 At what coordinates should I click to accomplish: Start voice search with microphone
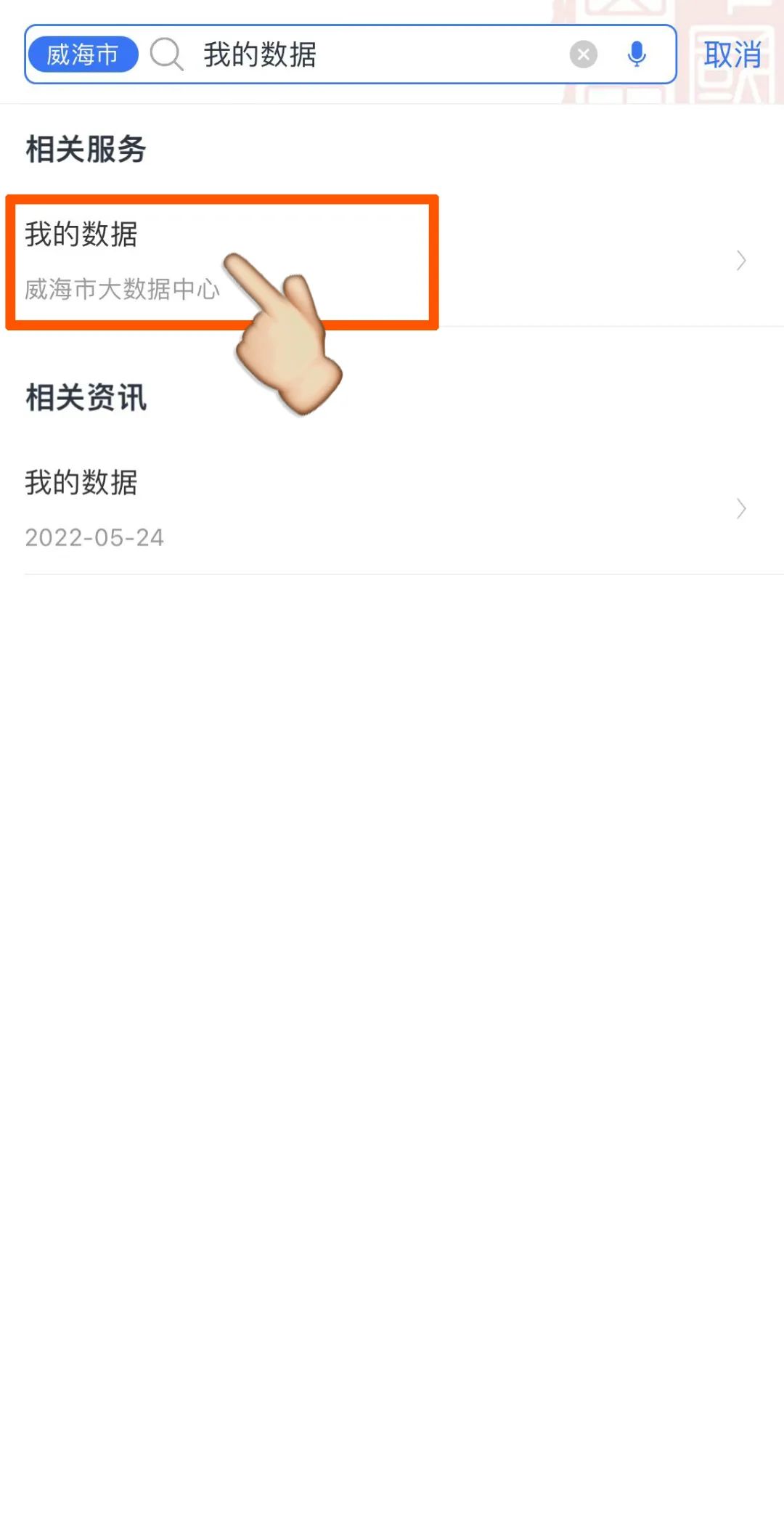coord(637,54)
